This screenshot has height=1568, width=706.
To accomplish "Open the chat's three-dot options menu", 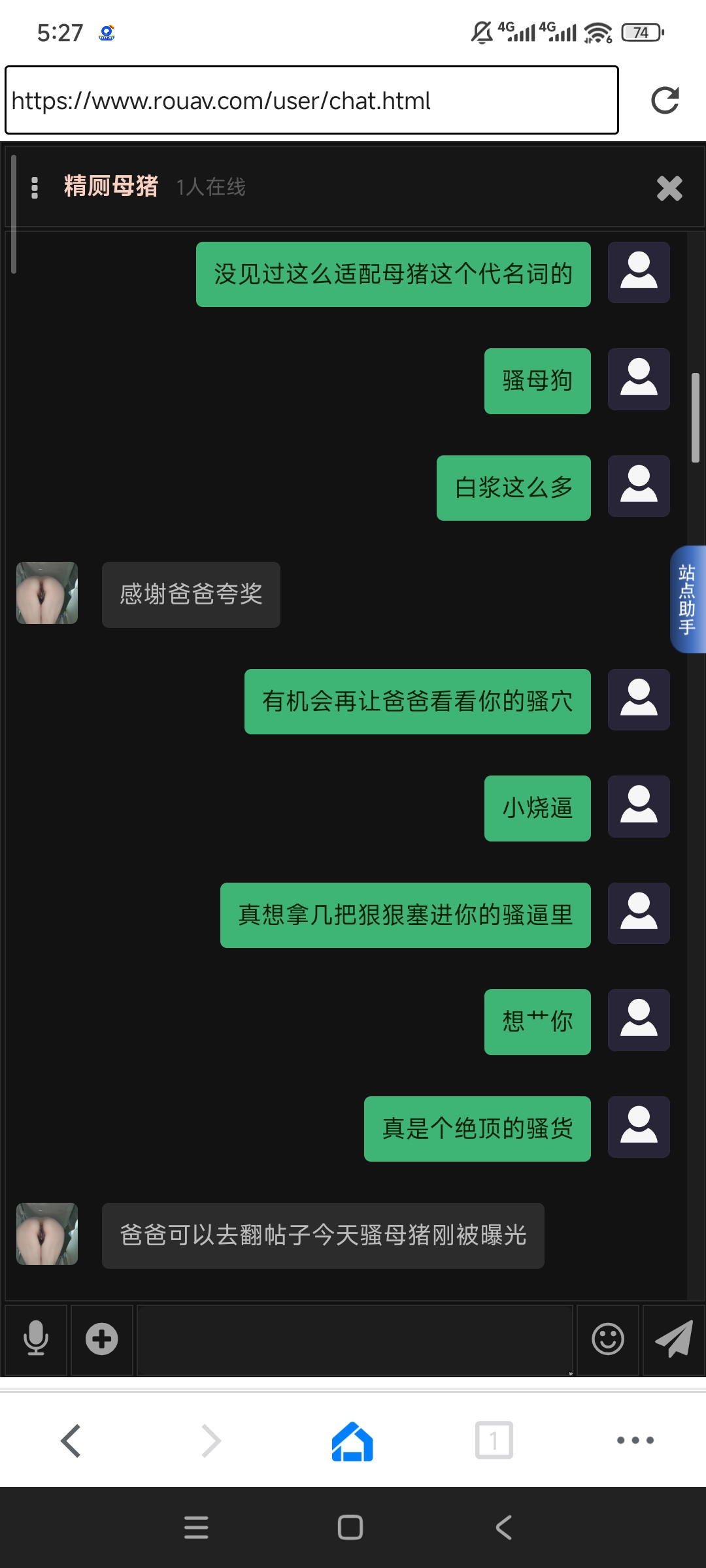I will pyautogui.click(x=35, y=188).
